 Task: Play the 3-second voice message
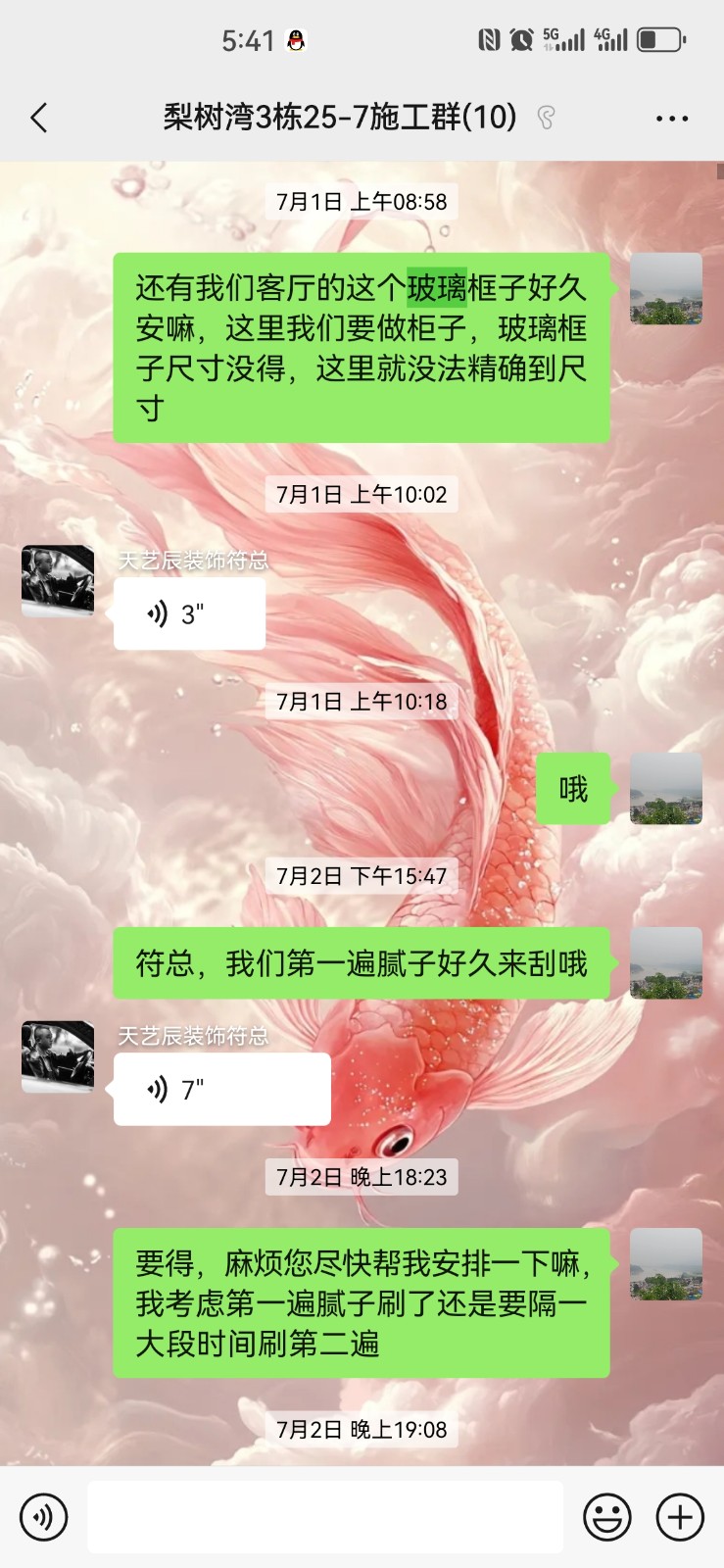tap(189, 613)
